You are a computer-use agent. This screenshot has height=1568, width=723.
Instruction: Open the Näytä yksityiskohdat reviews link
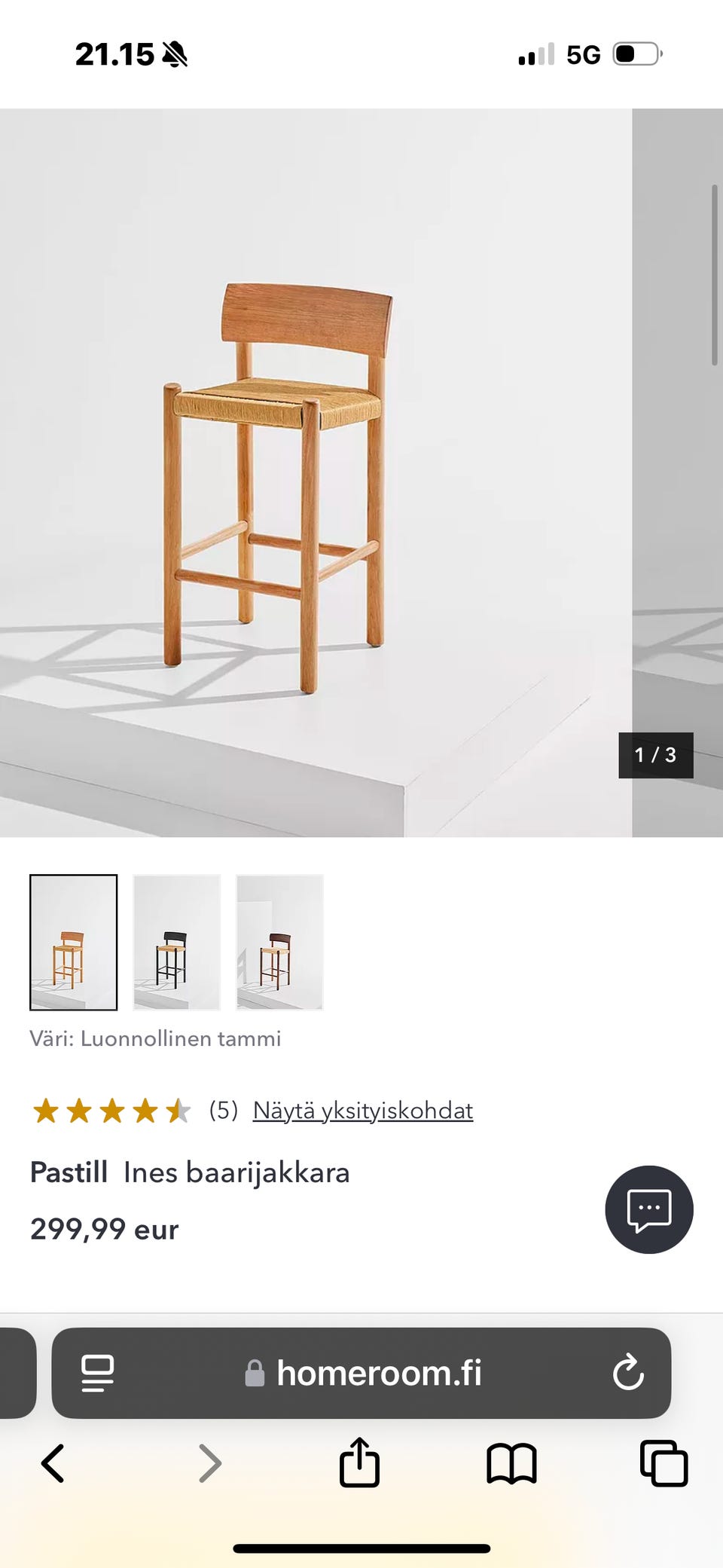pos(363,1110)
